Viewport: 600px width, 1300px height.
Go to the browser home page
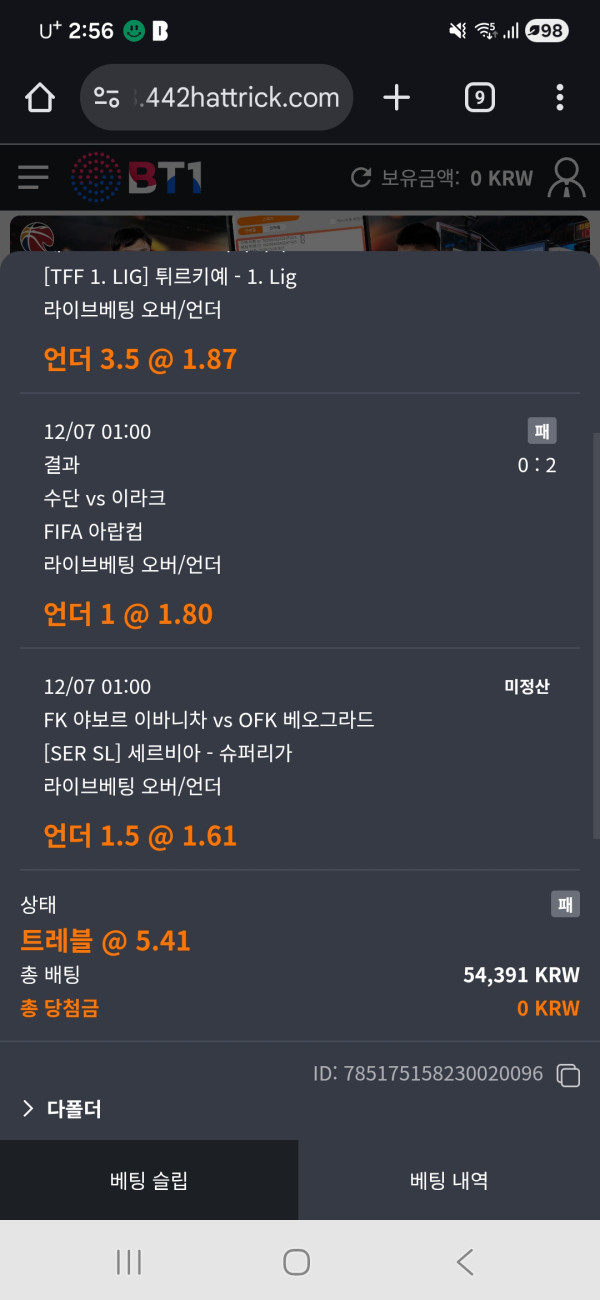[39, 97]
